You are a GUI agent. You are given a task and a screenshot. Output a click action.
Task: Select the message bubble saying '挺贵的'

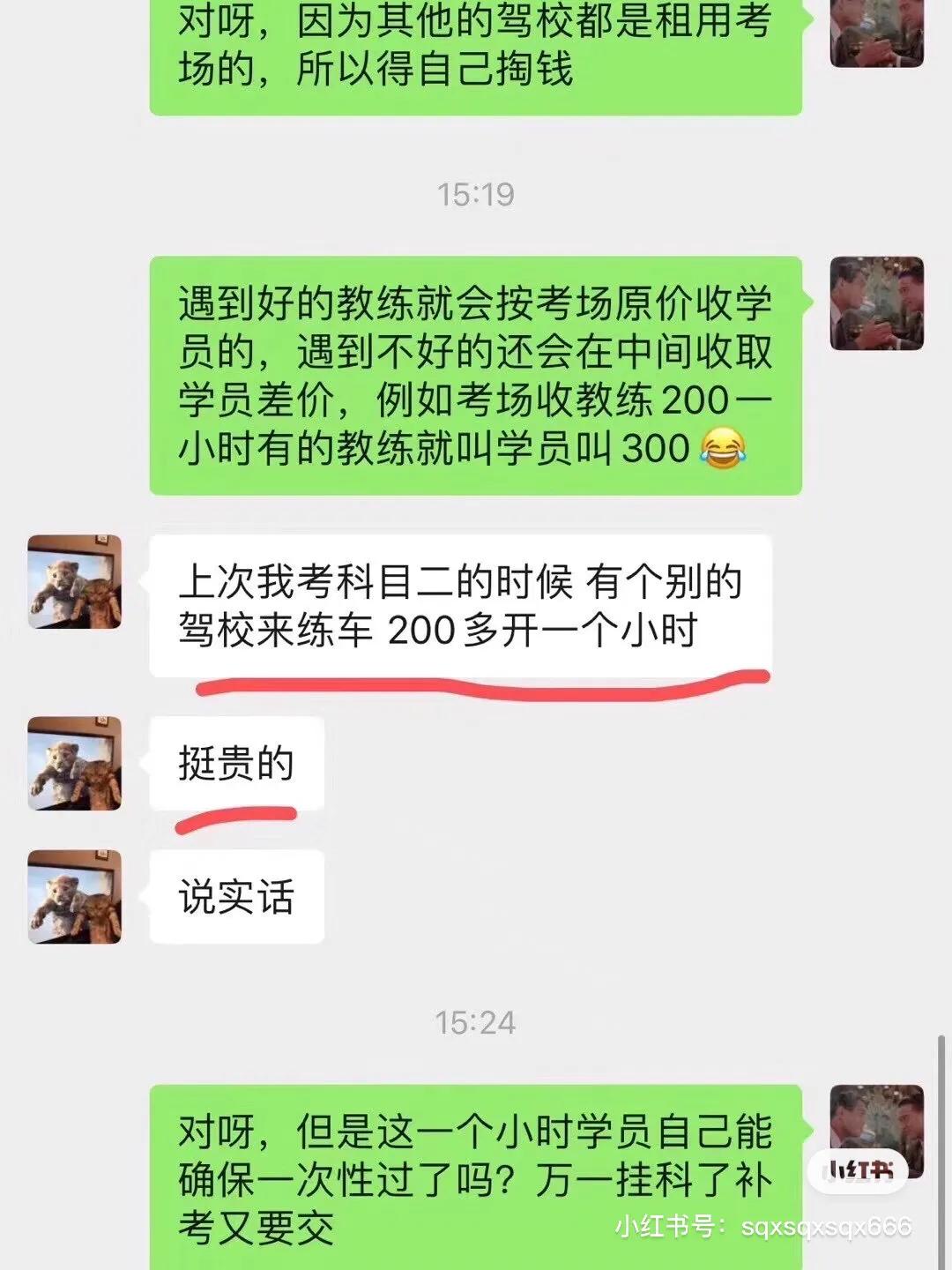238,765
